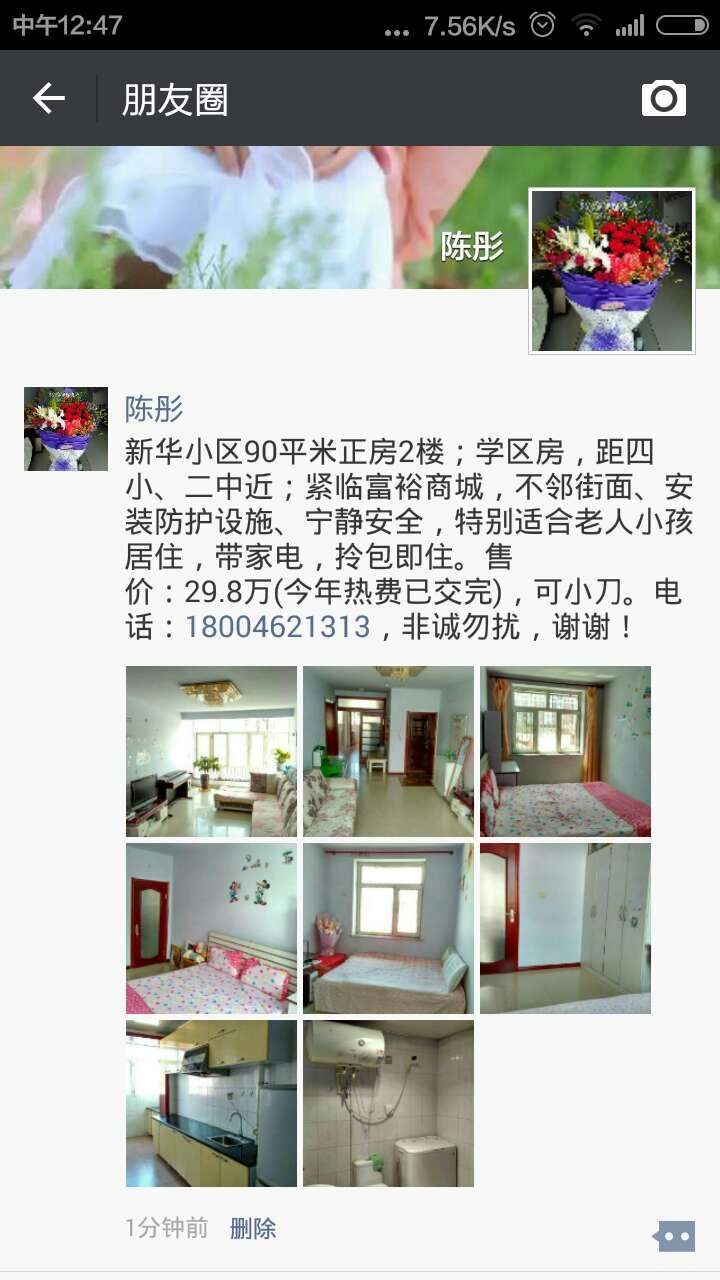Open the camera to post a moment
The image size is (720, 1280).
664,98
